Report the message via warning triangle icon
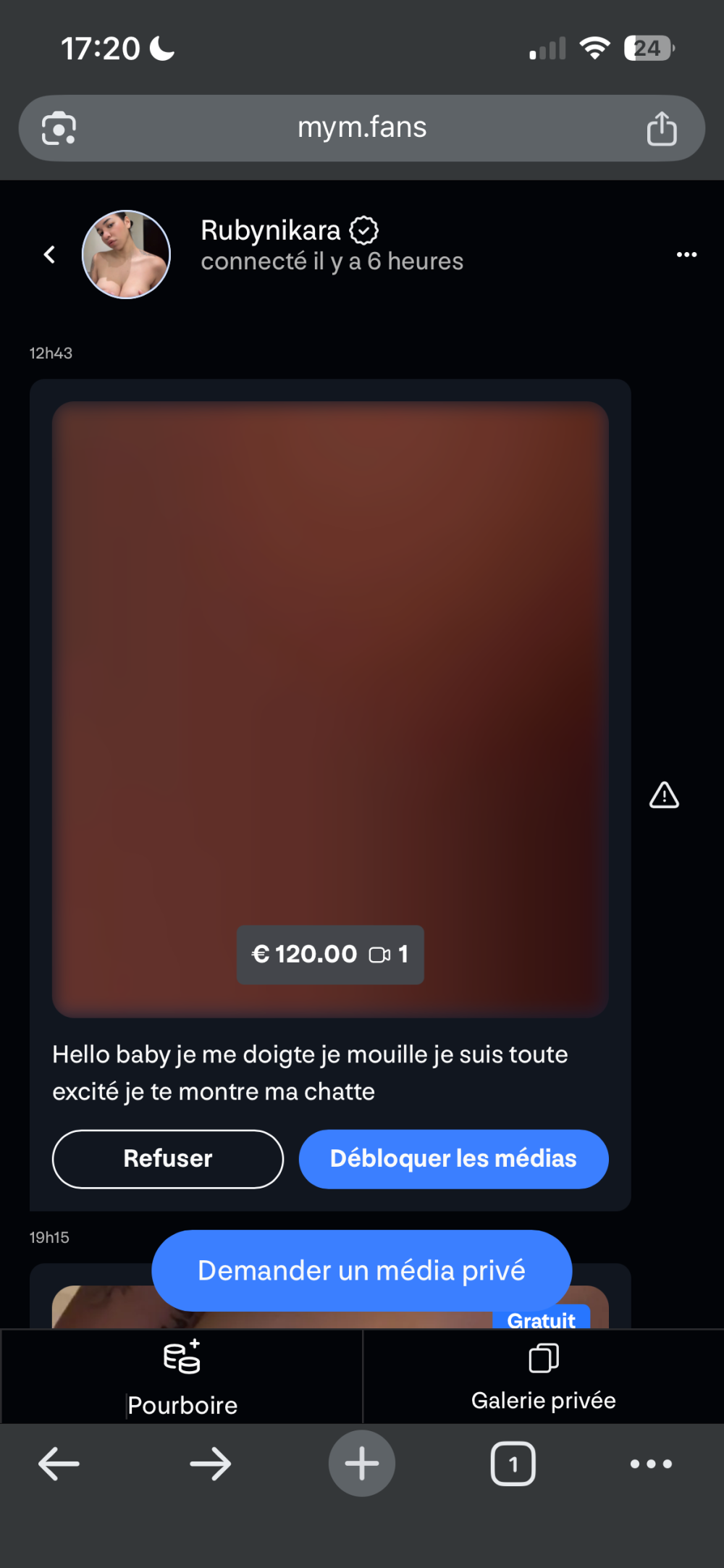Screen dimensions: 724x1568 point(664,795)
